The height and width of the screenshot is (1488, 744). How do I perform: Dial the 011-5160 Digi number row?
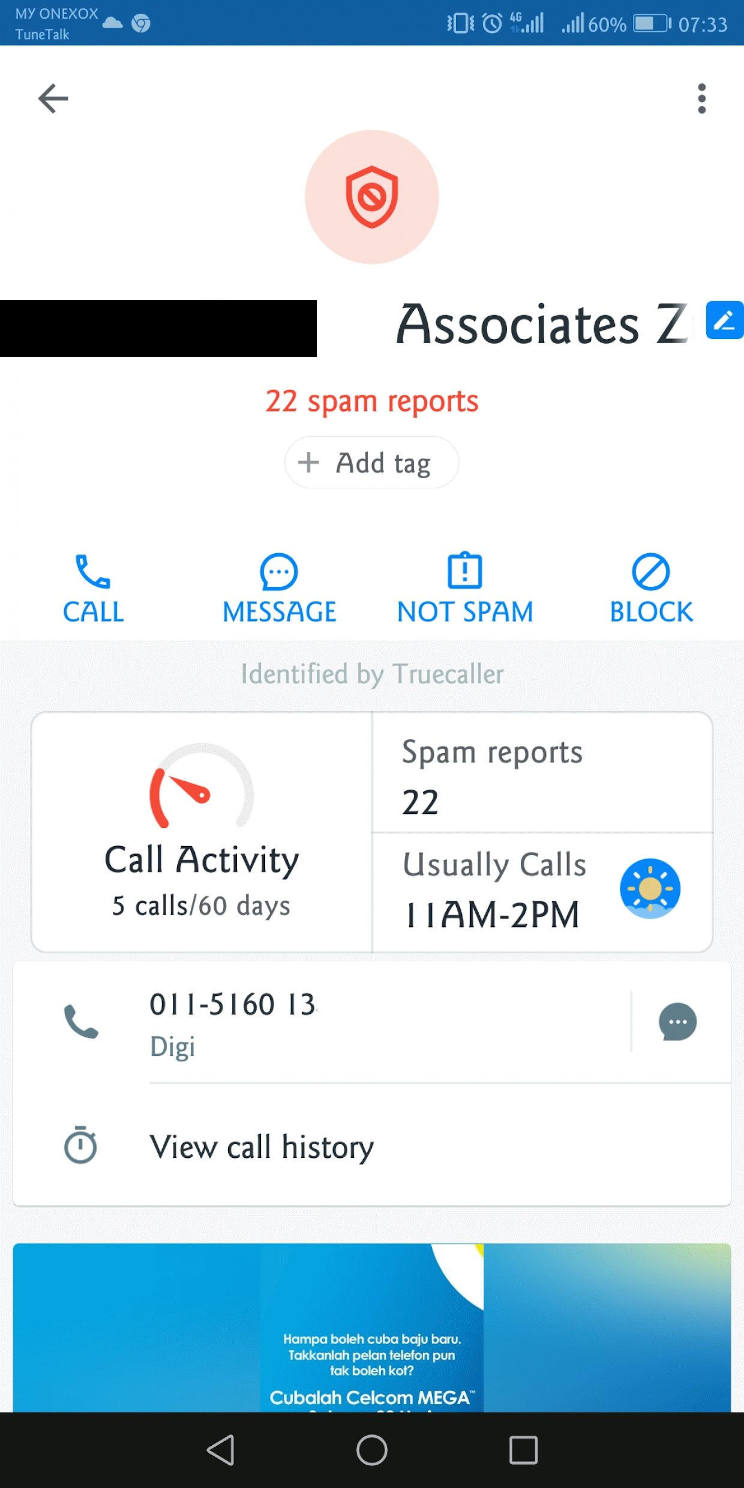point(232,1021)
